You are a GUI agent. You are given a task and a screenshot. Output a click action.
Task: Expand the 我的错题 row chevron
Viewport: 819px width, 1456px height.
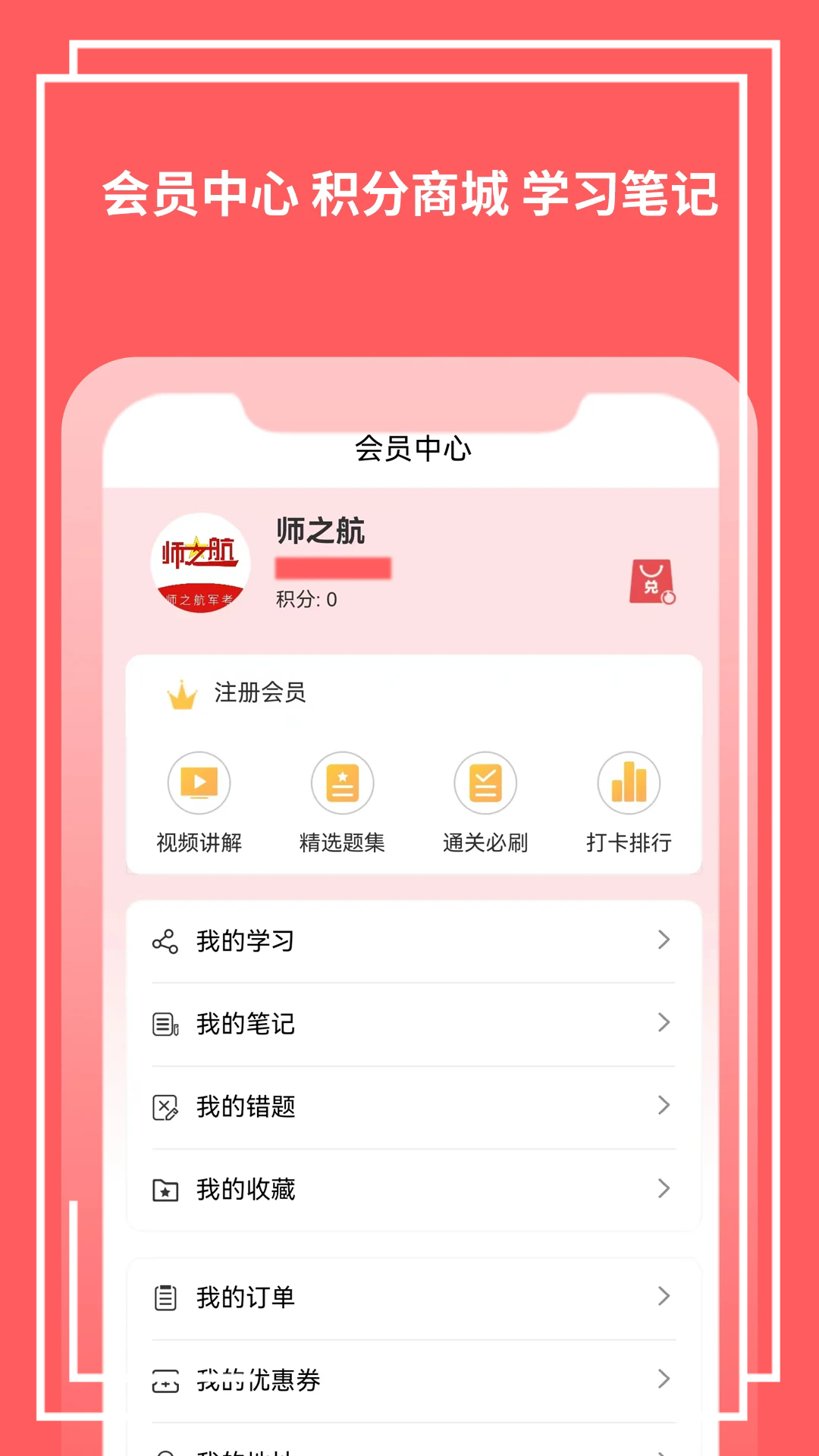point(664,1106)
